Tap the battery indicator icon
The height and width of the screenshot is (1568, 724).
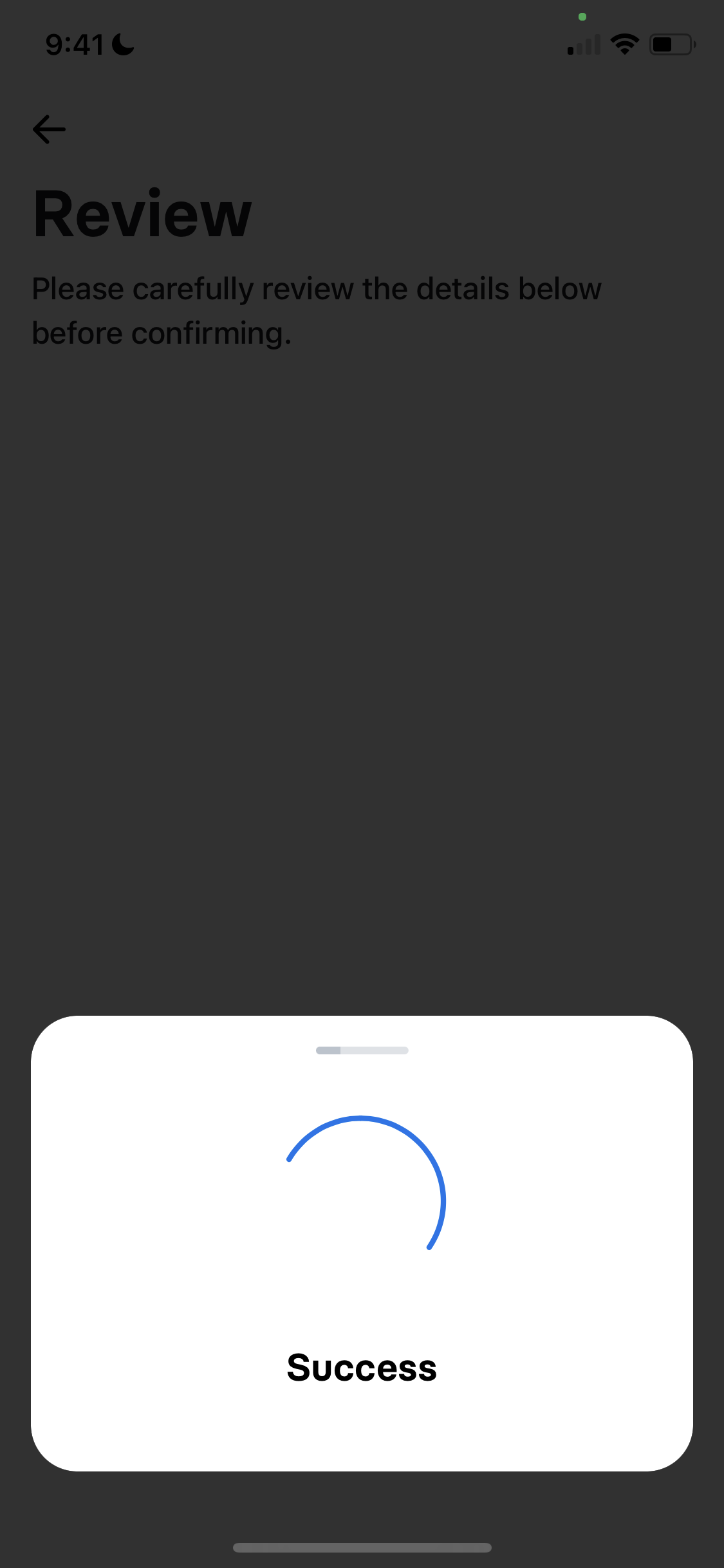(672, 44)
